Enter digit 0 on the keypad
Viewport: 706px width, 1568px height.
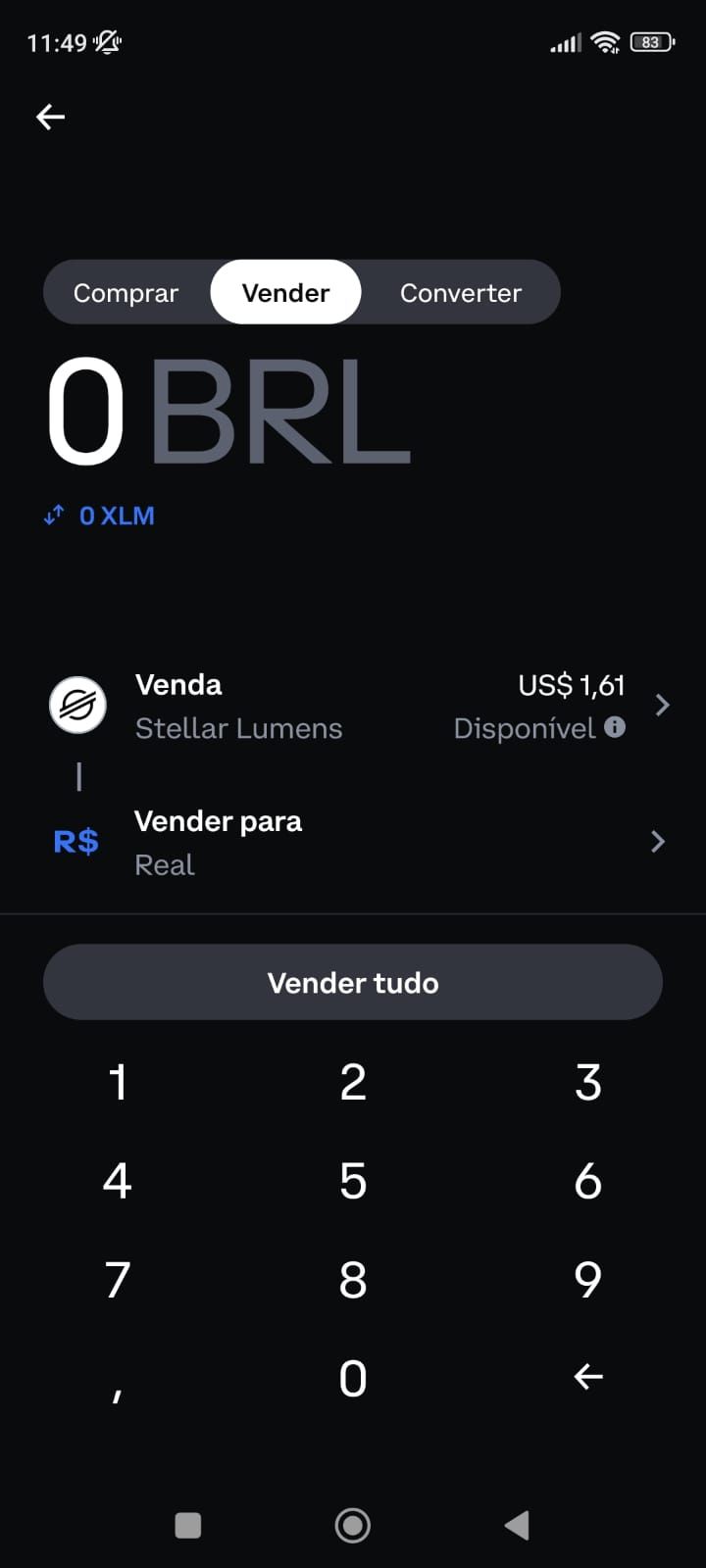click(x=353, y=1378)
